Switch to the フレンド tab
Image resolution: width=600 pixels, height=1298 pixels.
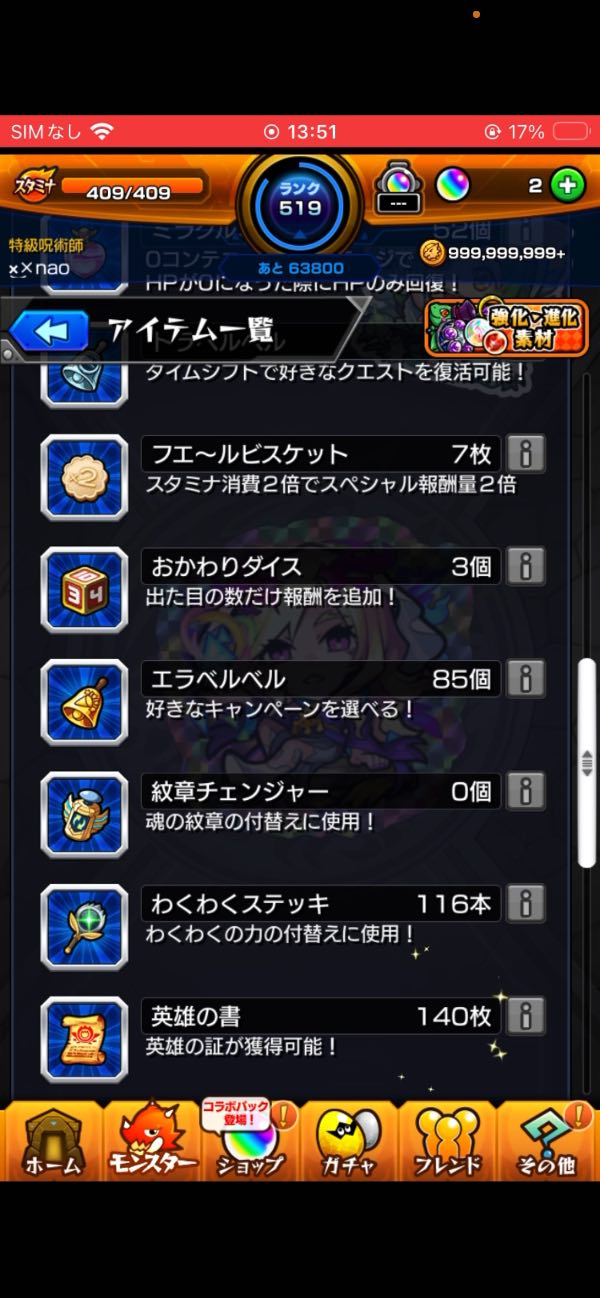pyautogui.click(x=447, y=1141)
